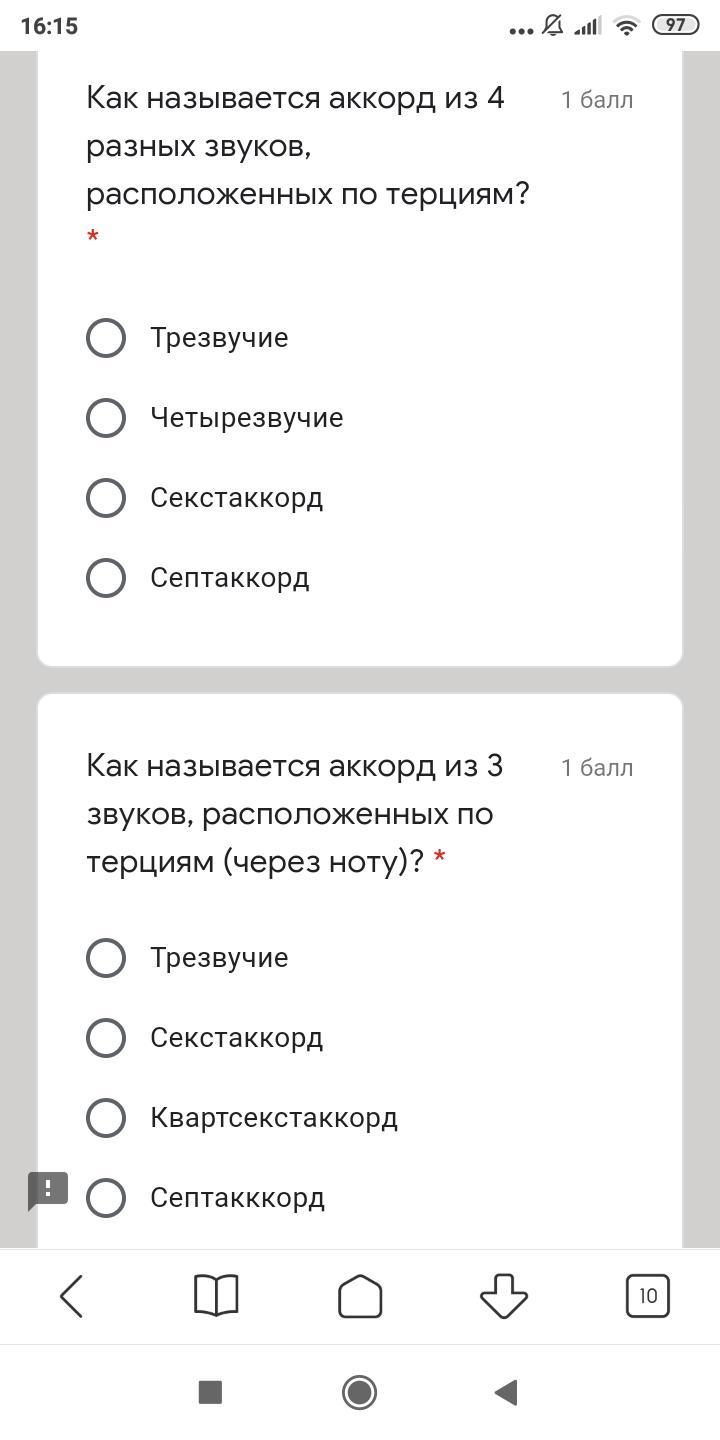The width and height of the screenshot is (720, 1440).
Task: Tap the system home button
Action: pos(360,1392)
